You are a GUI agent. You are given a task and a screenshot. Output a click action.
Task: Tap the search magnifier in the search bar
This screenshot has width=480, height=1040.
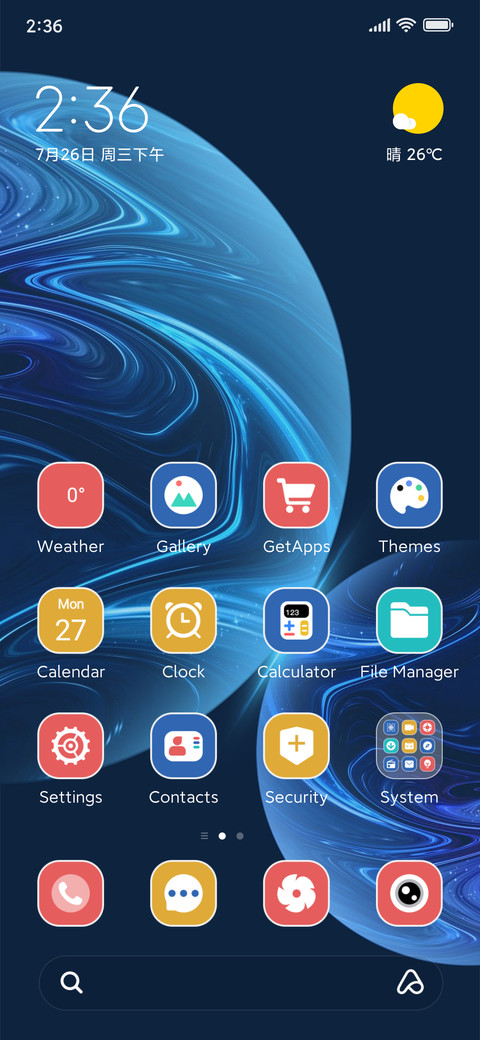coord(72,982)
